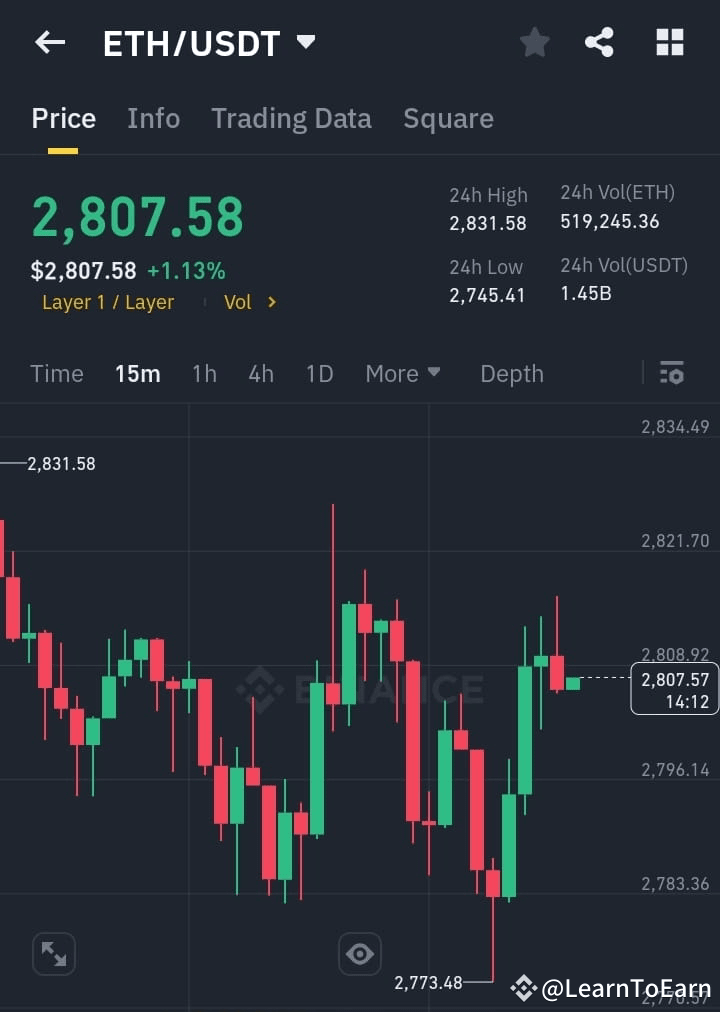Toggle the eye icon below the chart
This screenshot has height=1012, width=720.
coord(360,954)
